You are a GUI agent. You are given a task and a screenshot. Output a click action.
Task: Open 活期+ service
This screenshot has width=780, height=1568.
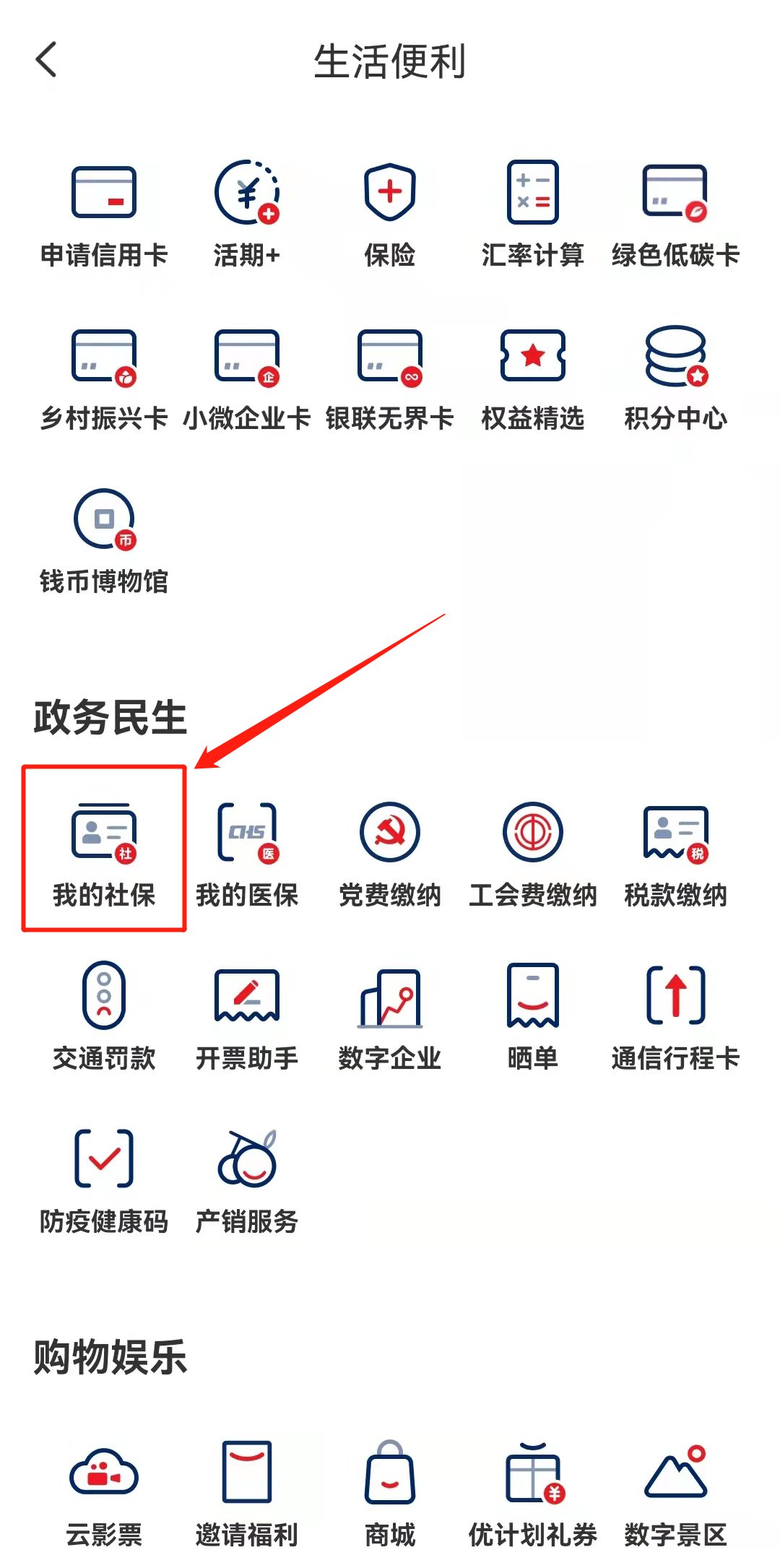click(247, 215)
